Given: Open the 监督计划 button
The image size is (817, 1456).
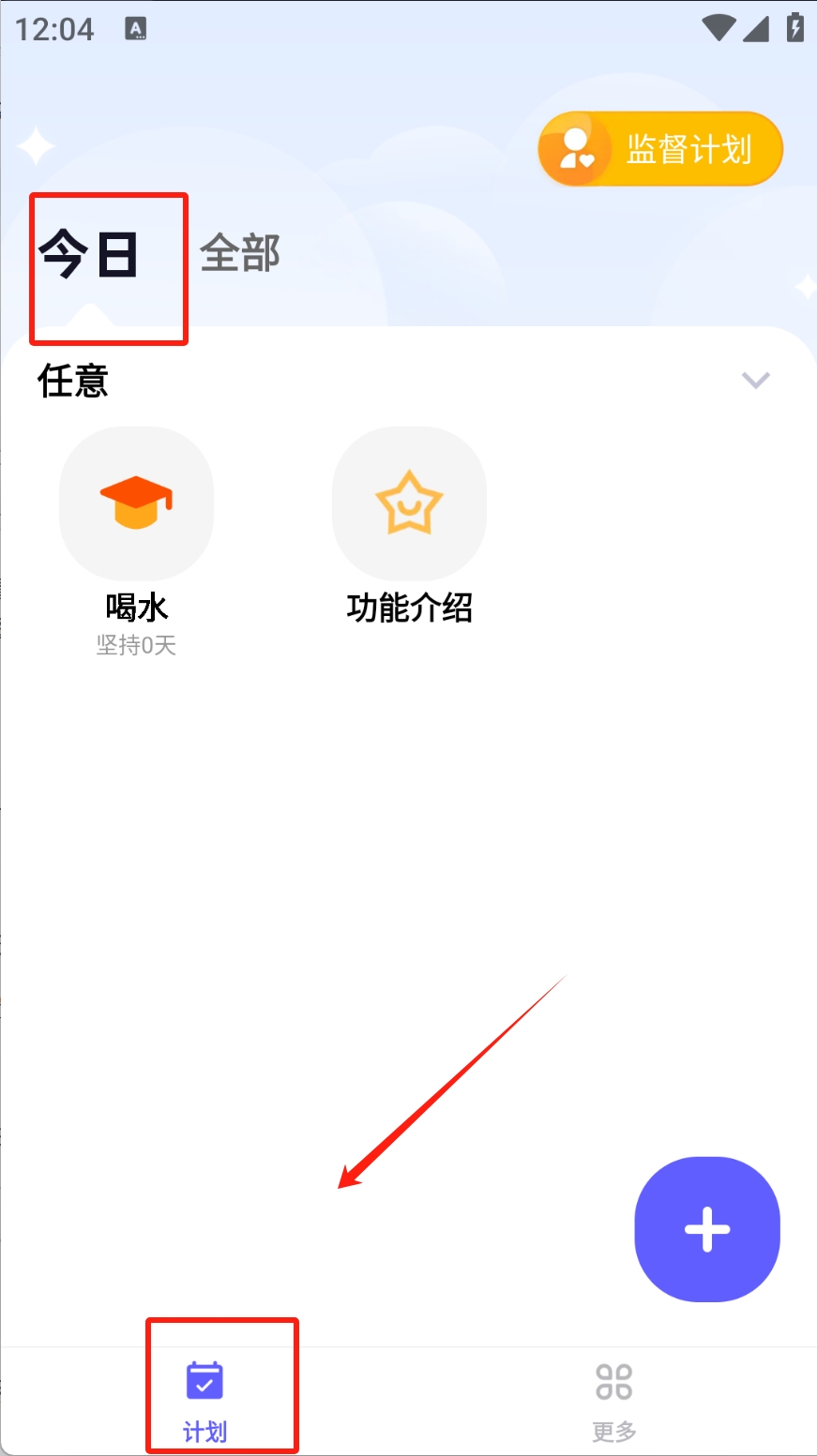Looking at the screenshot, I should pos(659,149).
